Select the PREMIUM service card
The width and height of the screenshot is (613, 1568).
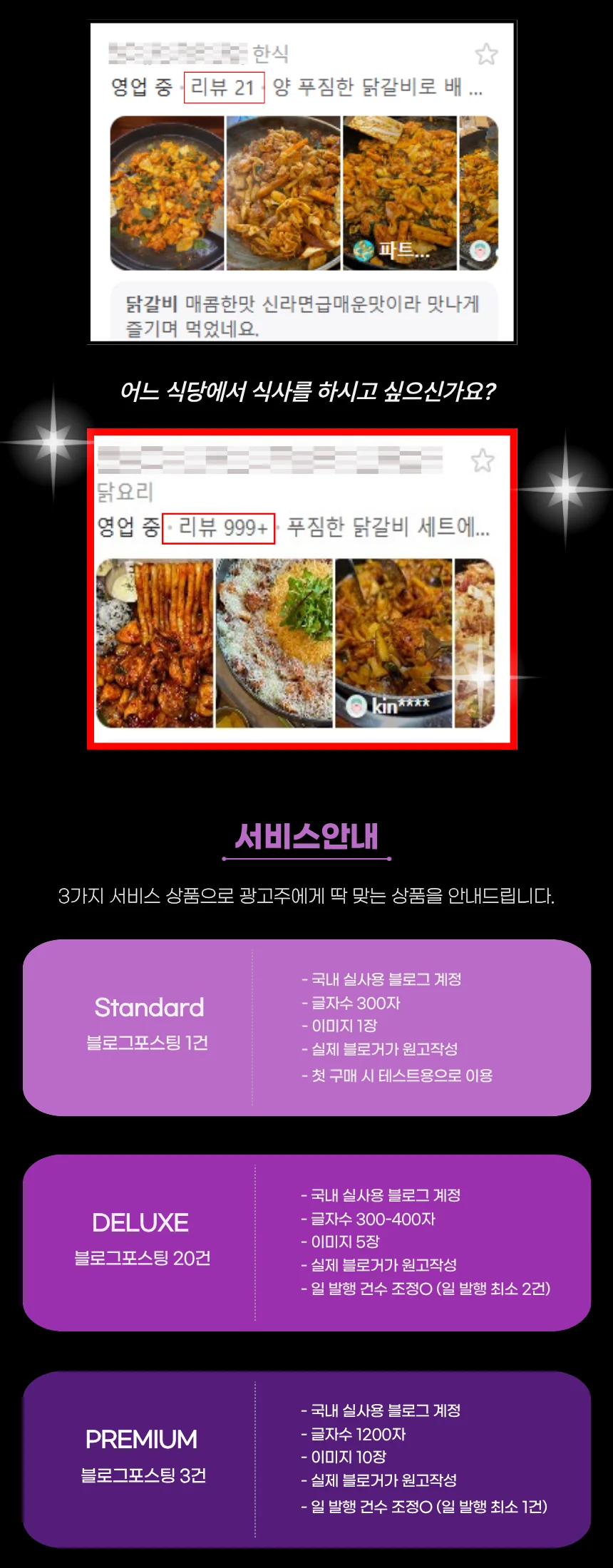306,1458
